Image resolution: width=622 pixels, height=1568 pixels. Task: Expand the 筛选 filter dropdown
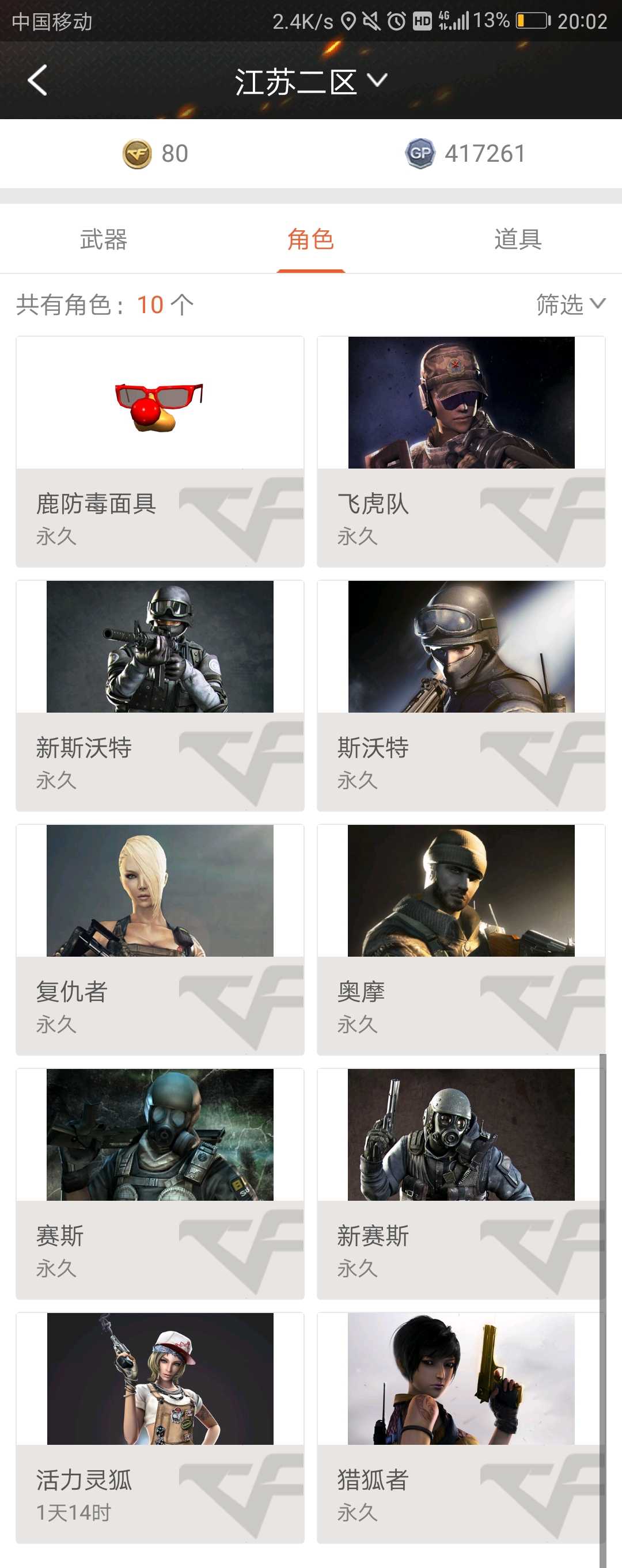coord(570,305)
